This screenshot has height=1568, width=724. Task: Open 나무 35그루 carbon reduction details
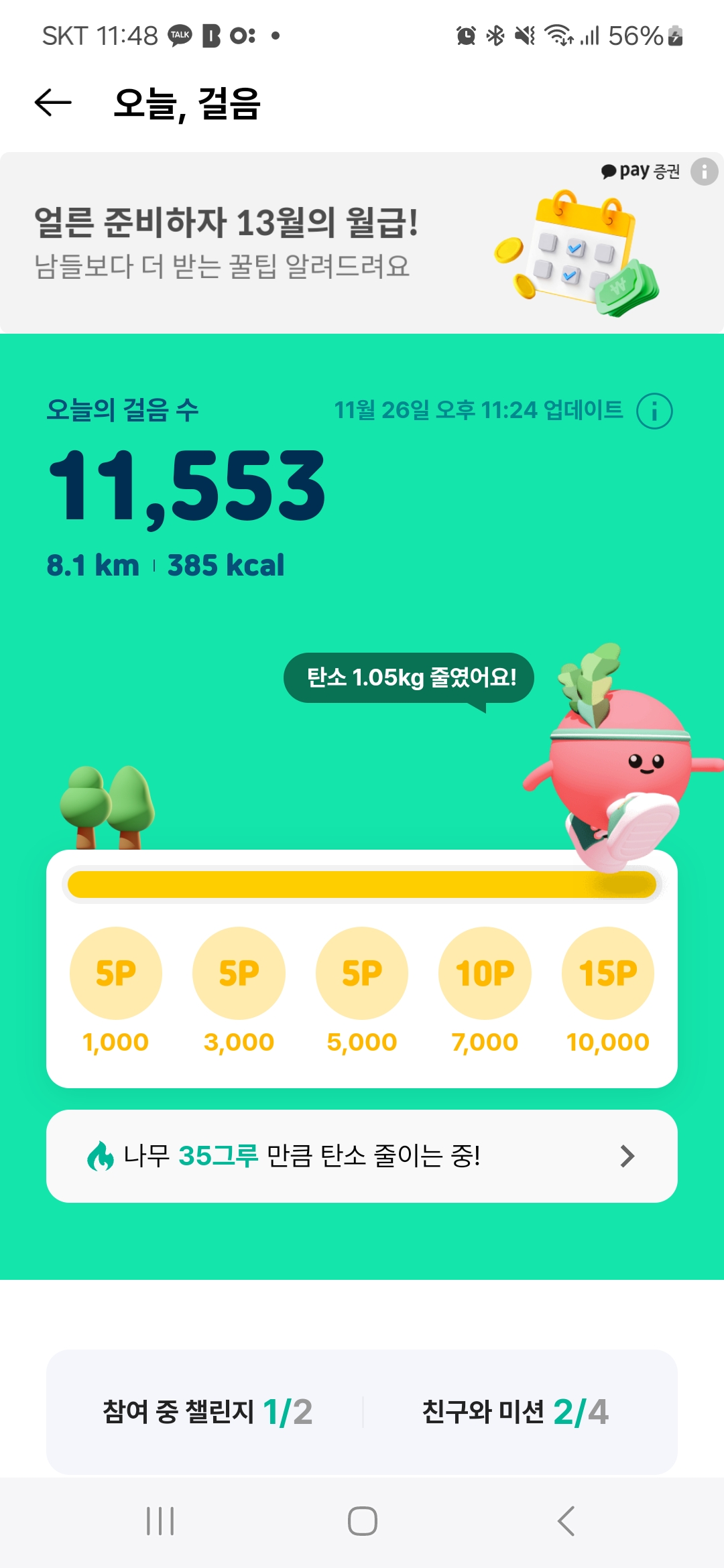(362, 1156)
